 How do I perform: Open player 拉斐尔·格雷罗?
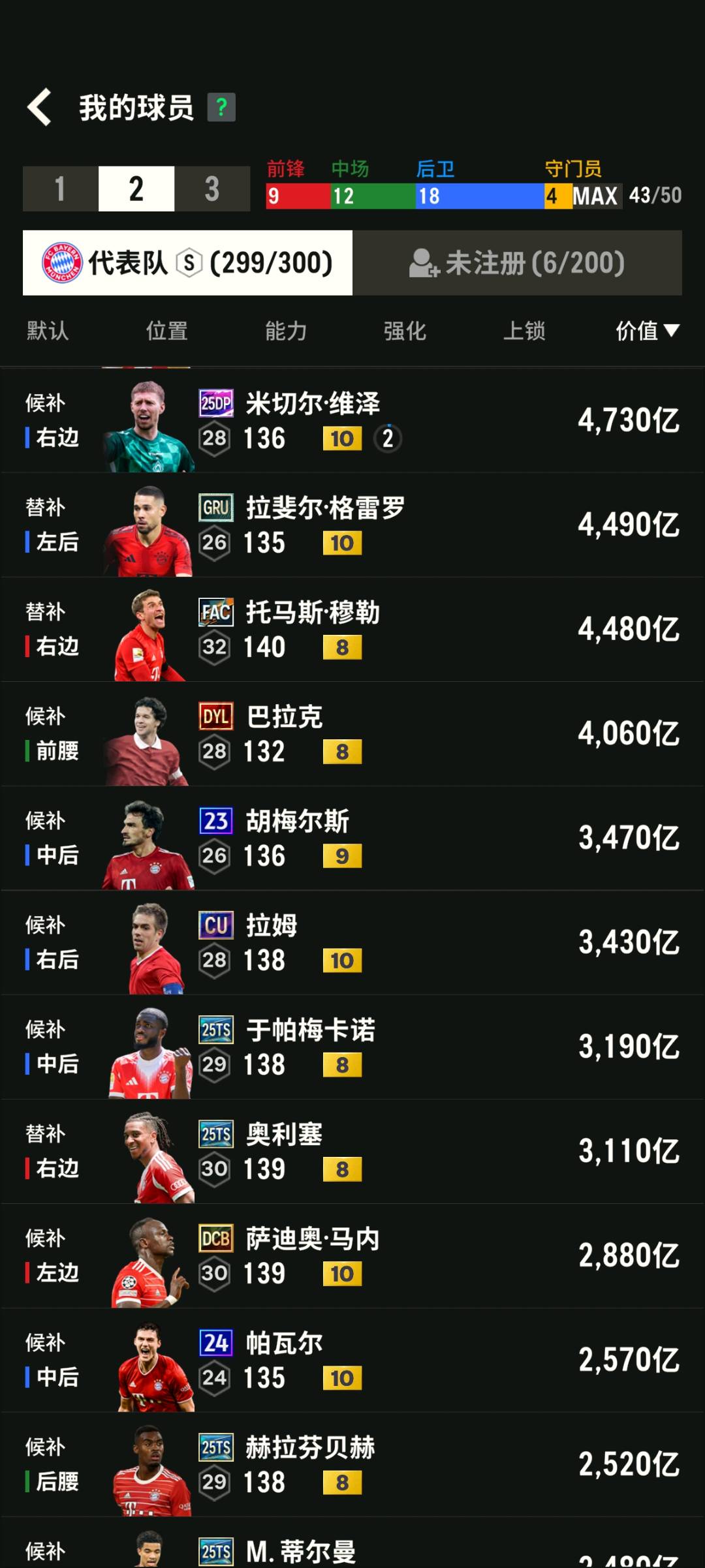coord(352,525)
